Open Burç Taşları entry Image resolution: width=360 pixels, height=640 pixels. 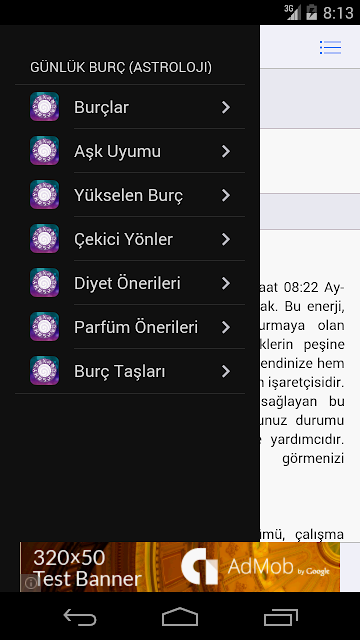pyautogui.click(x=130, y=371)
